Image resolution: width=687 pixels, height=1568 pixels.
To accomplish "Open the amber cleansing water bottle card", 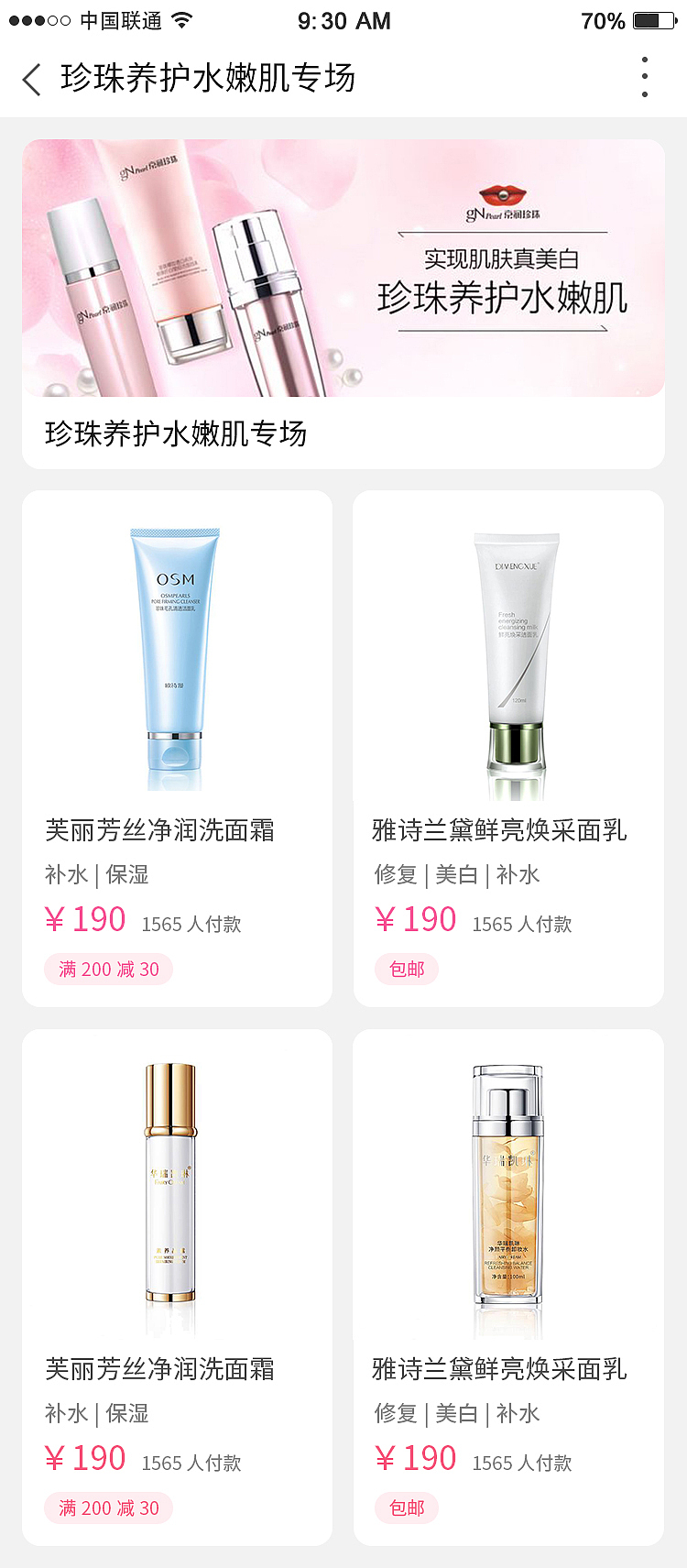I will pyautogui.click(x=508, y=1288).
